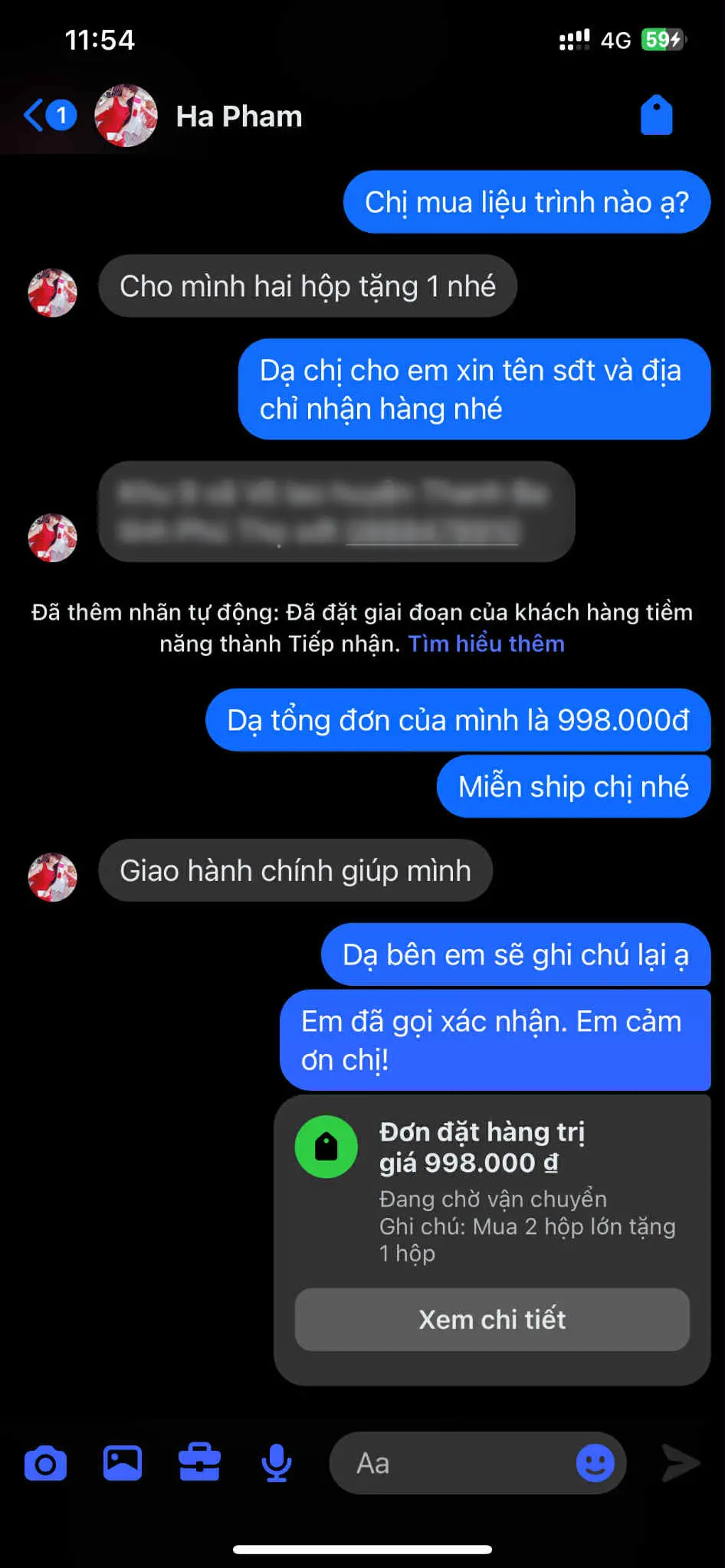Record a voice message with the microphone
Viewport: 725px width, 1568px height.
(x=276, y=1463)
